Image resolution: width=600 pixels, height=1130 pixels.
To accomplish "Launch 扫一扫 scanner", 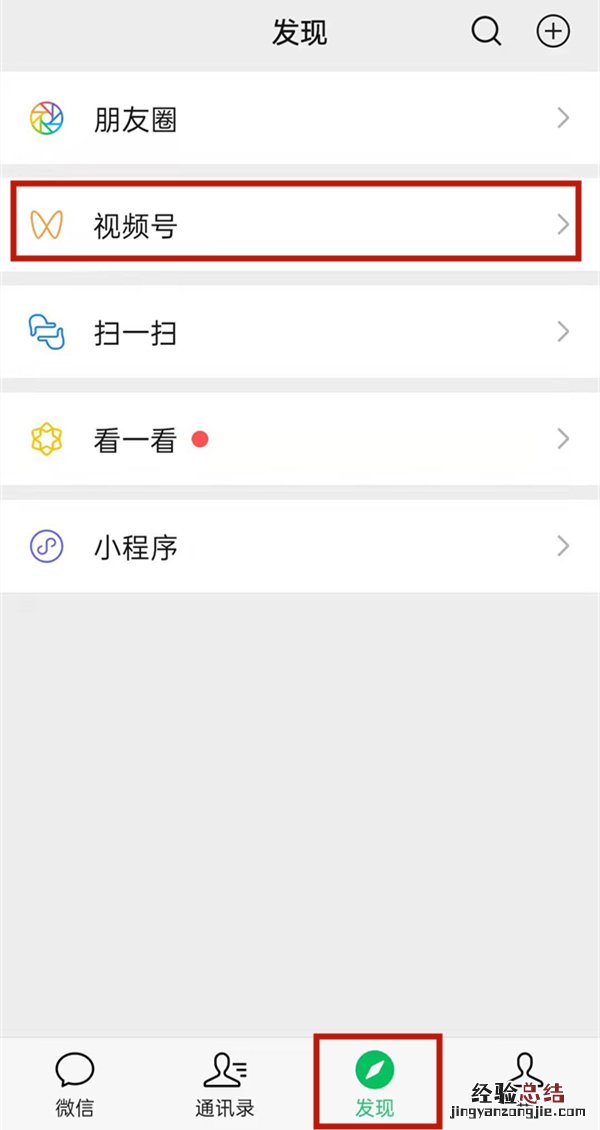I will (300, 331).
